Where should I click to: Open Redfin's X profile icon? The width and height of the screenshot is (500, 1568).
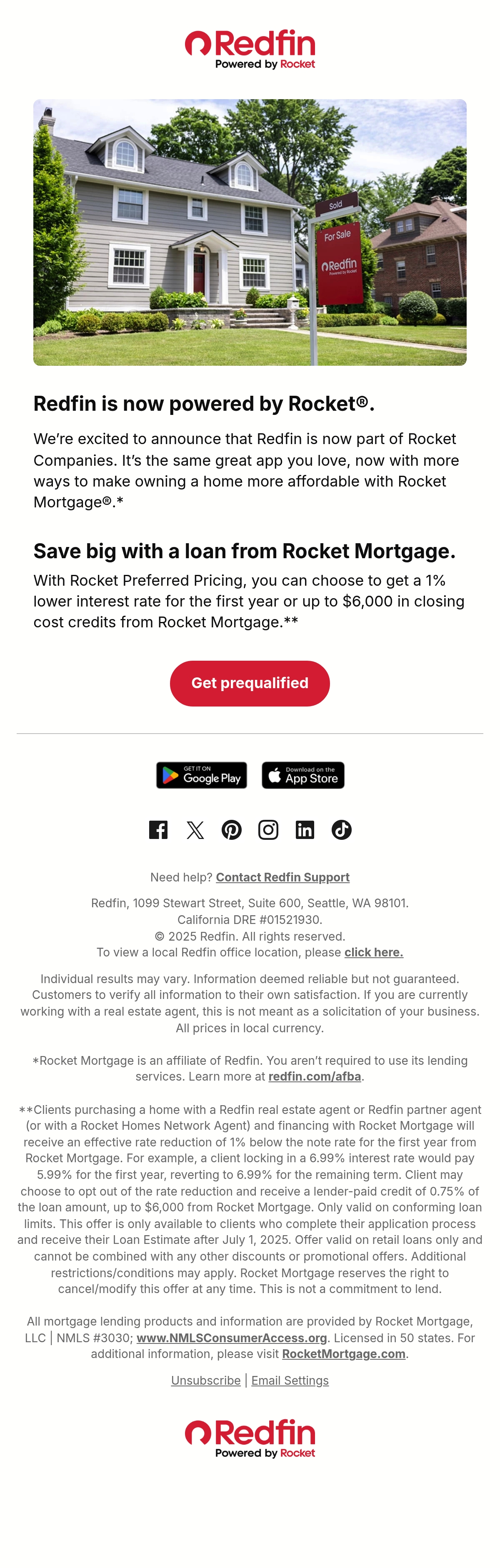coord(195,830)
